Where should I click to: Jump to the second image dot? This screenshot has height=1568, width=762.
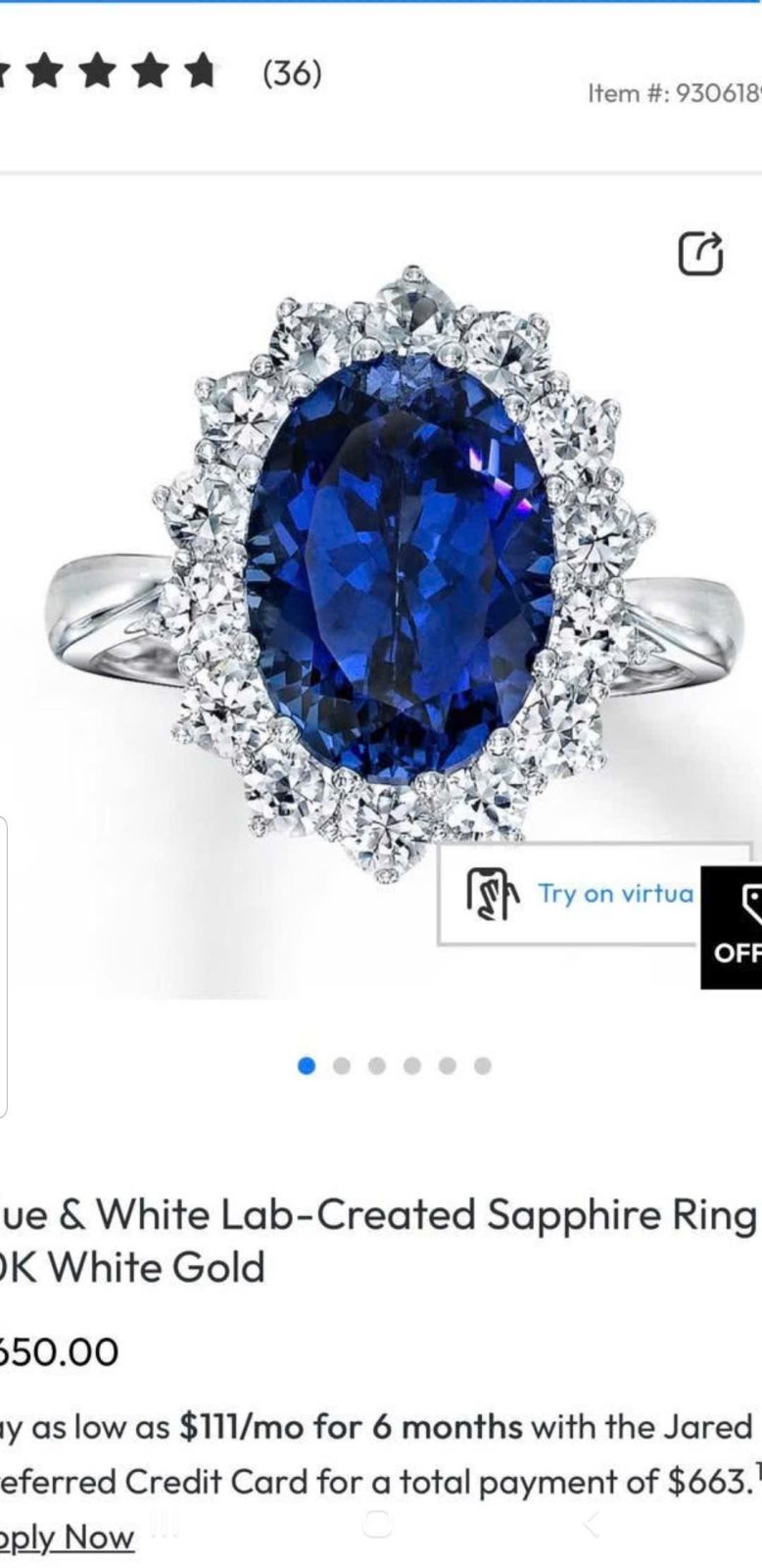(x=342, y=1065)
